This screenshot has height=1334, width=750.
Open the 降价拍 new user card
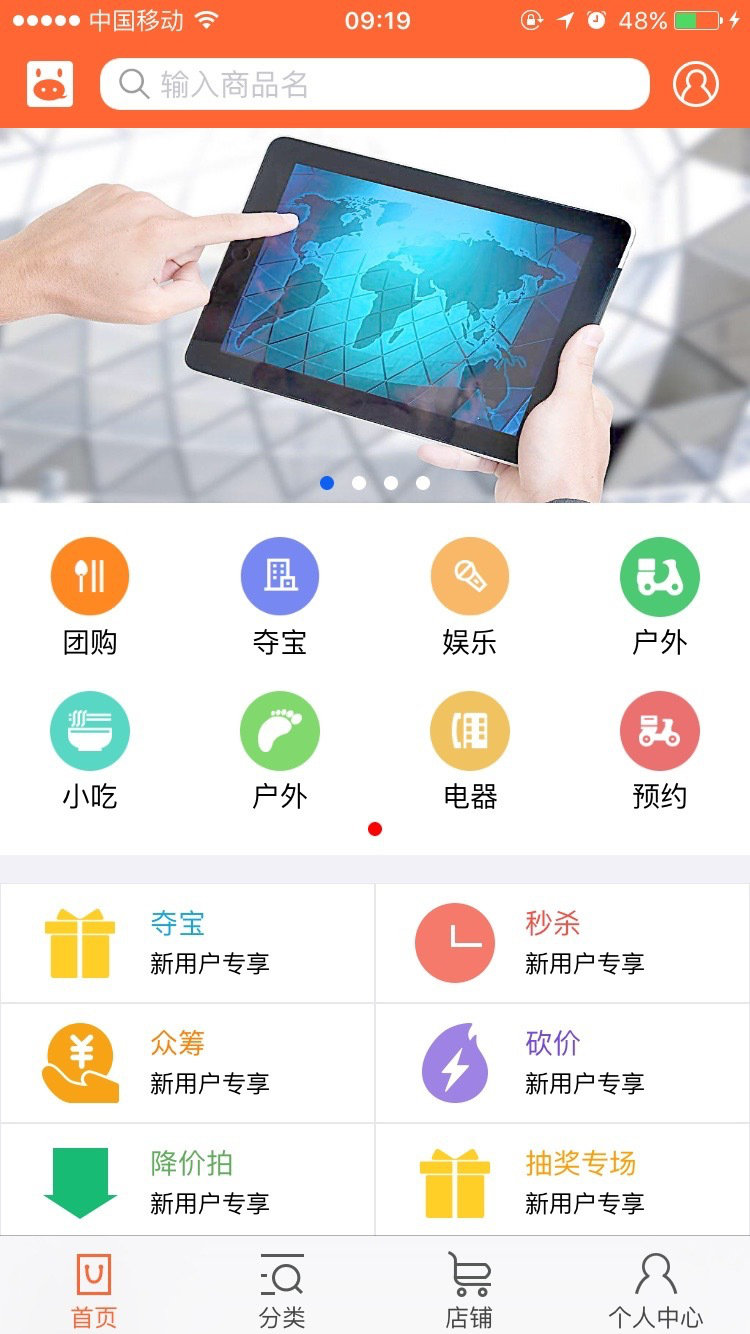pos(188,1181)
